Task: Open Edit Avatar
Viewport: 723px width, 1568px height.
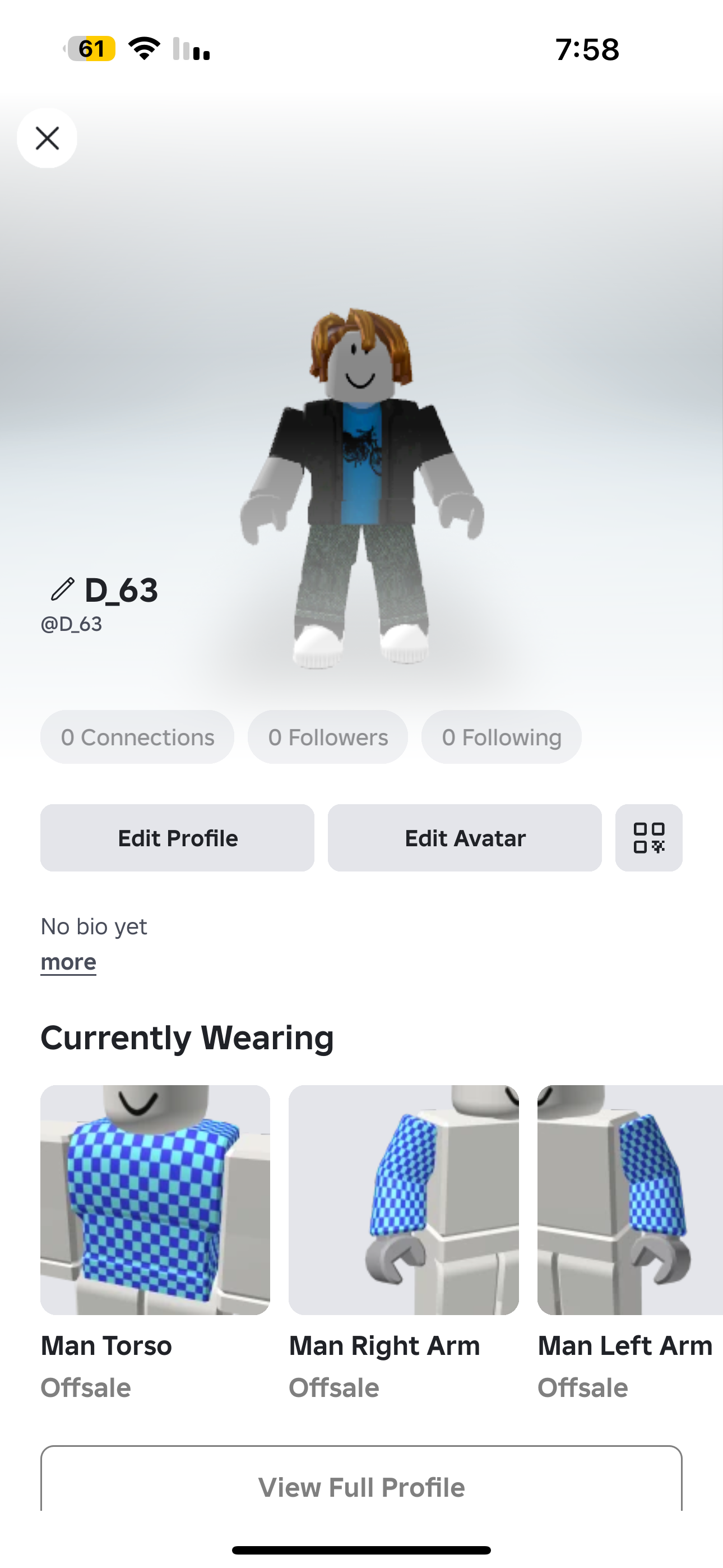Action: point(465,838)
